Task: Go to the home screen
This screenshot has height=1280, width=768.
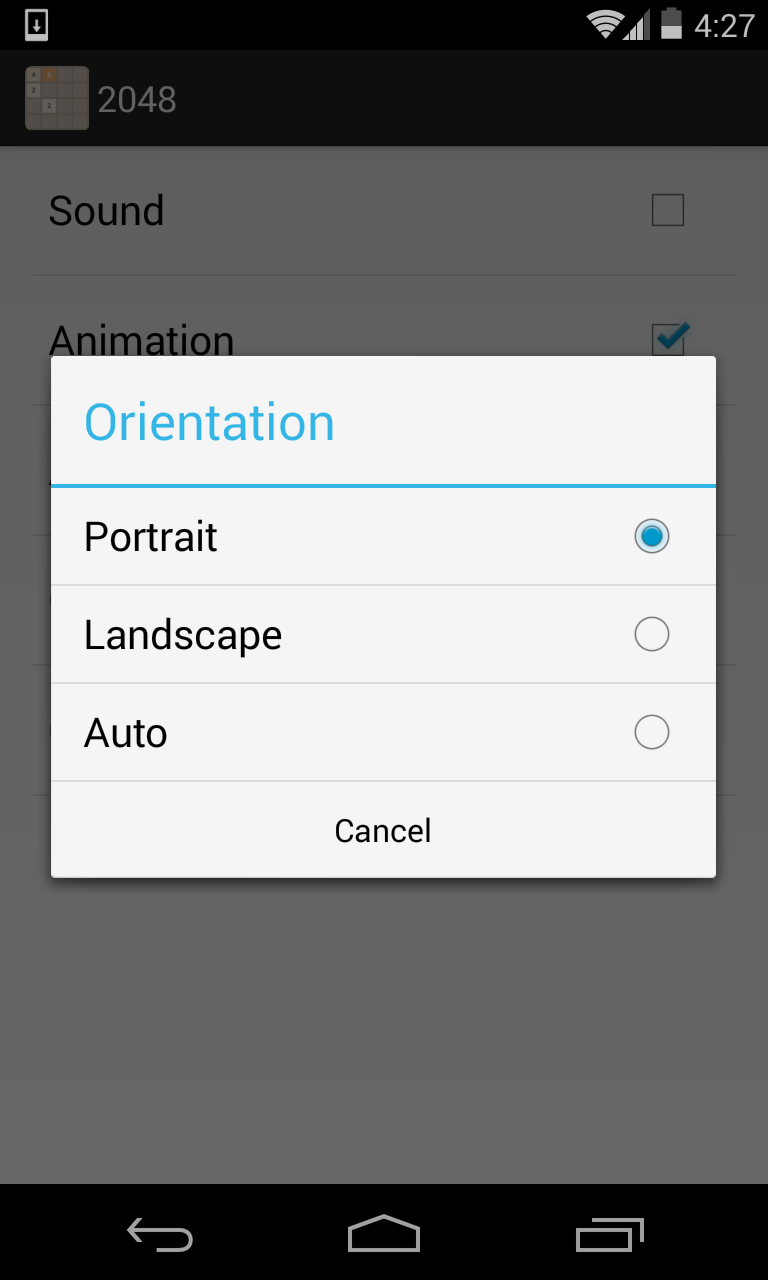Action: click(384, 1234)
